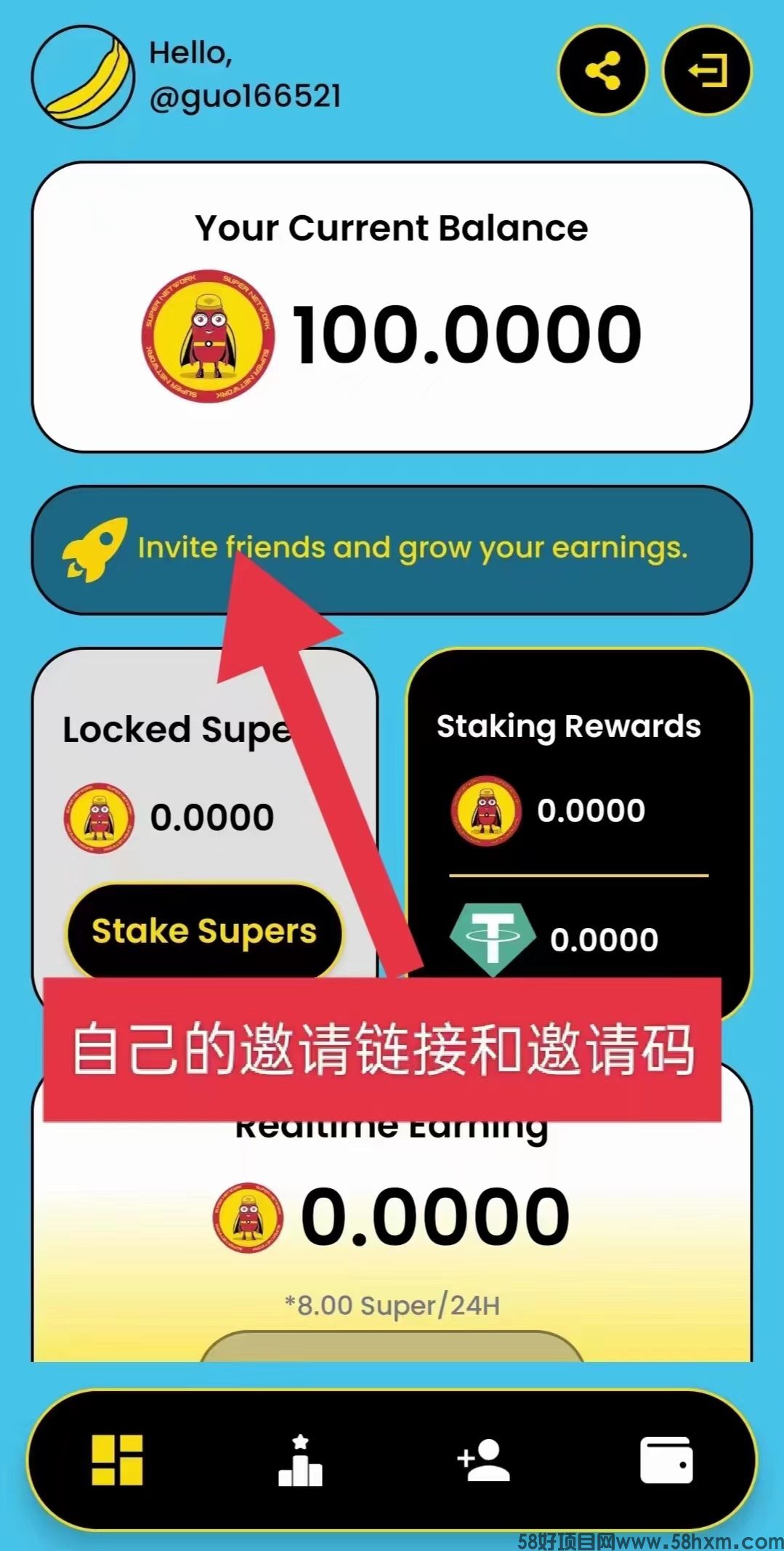Open the leaderboard tab
784x1551 pixels.
tap(300, 1459)
